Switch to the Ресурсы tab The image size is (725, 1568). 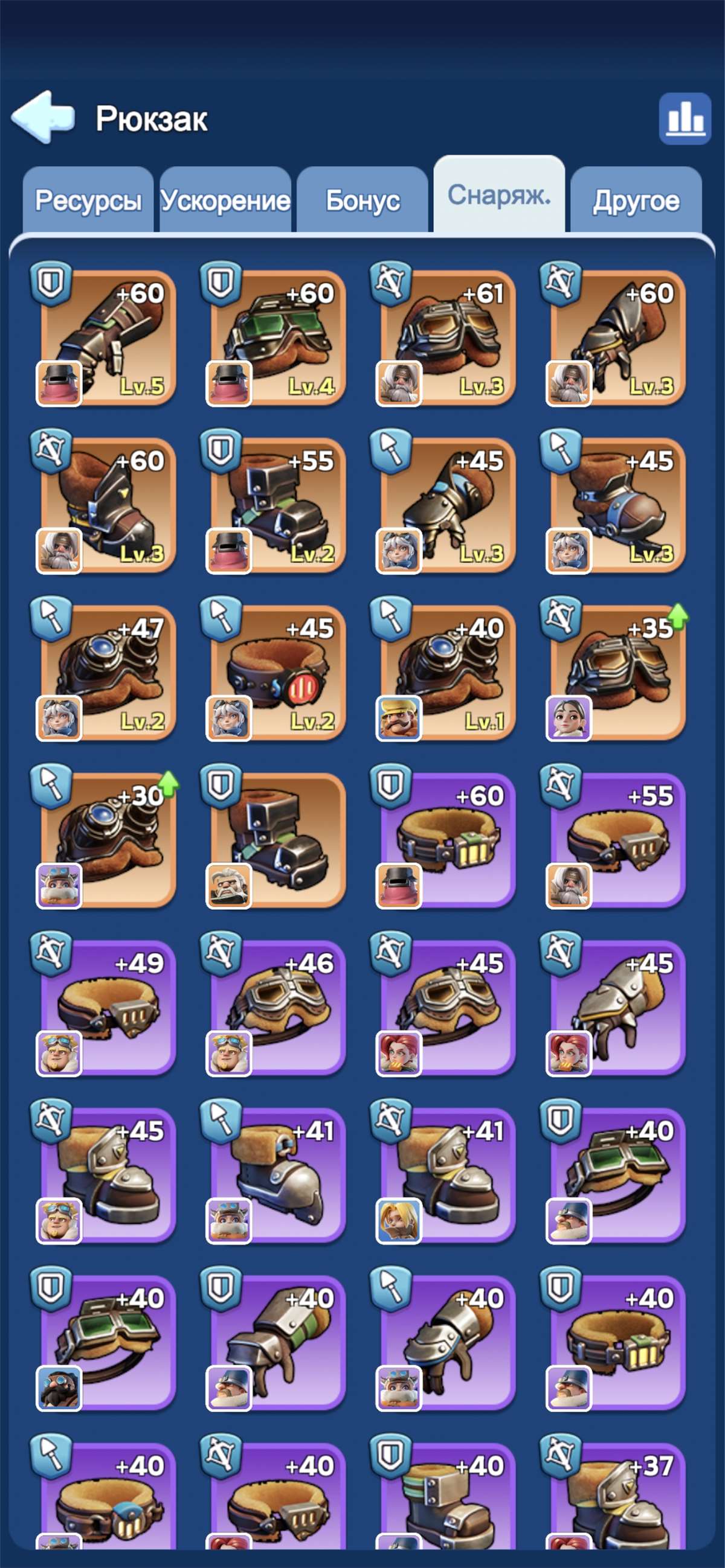pos(88,200)
